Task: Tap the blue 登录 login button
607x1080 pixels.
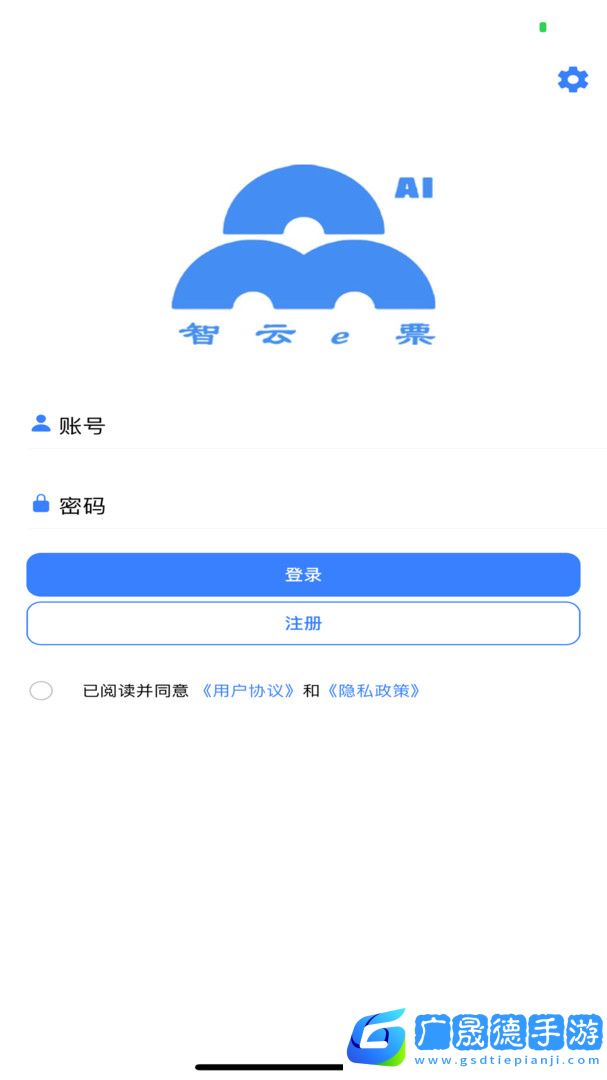Action: point(303,575)
